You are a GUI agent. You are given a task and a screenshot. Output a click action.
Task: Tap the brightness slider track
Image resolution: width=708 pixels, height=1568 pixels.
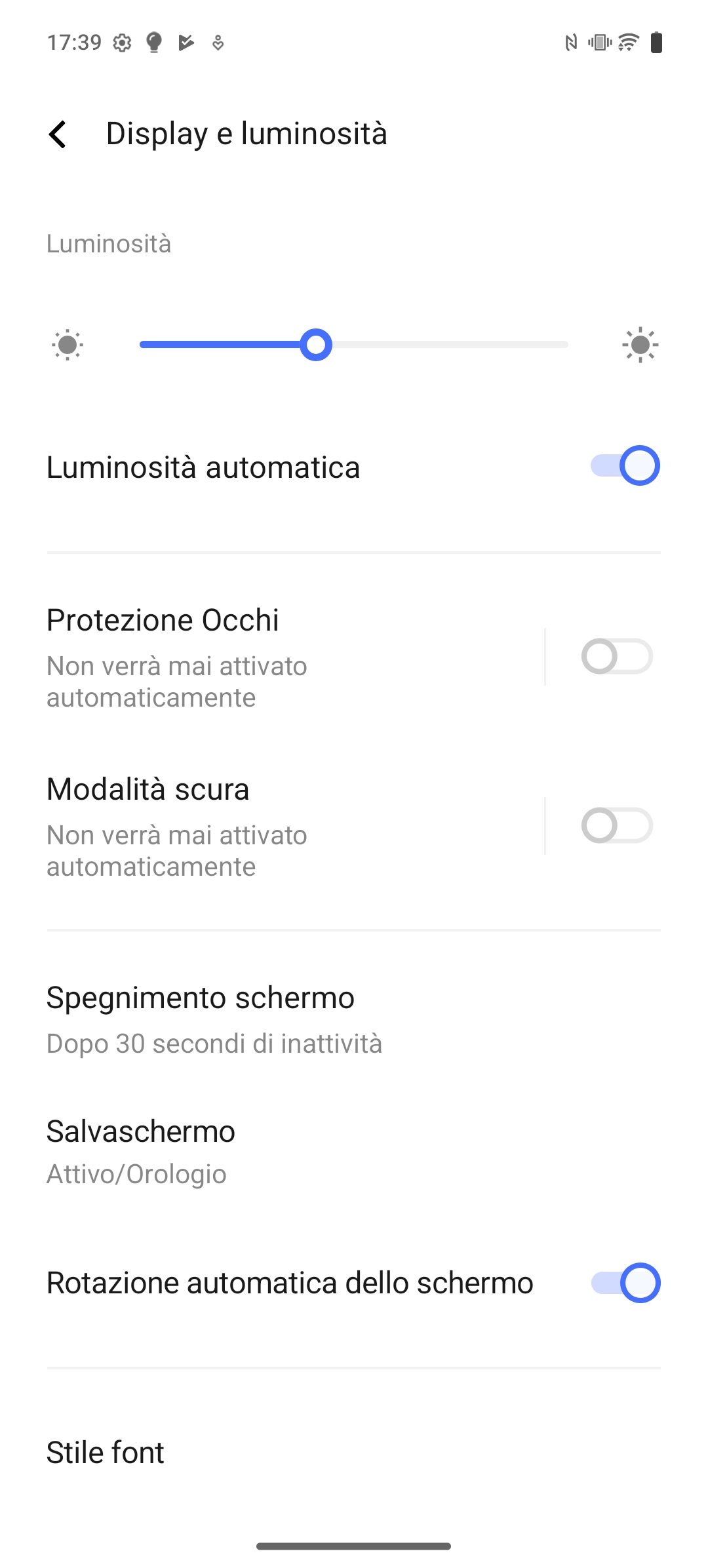[x=354, y=345]
